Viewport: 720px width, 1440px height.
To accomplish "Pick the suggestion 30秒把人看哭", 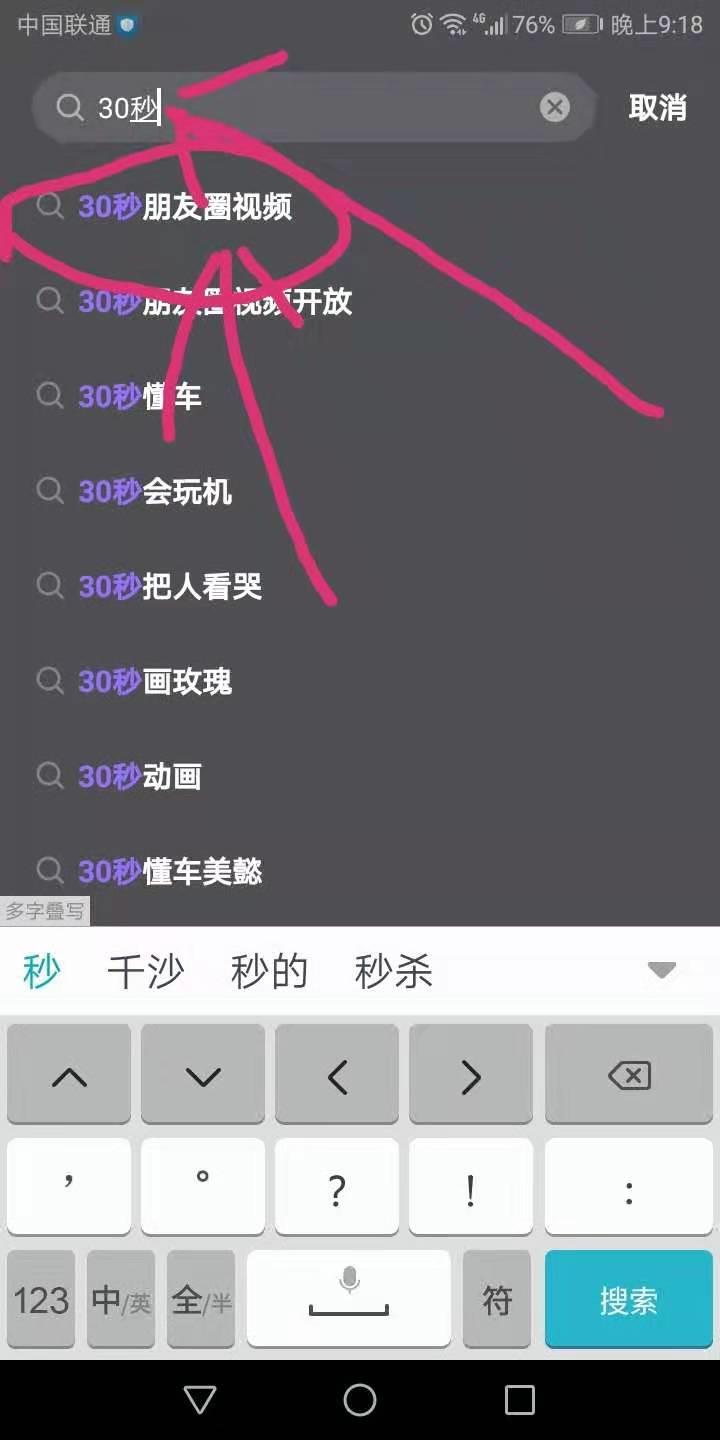I will pos(170,587).
